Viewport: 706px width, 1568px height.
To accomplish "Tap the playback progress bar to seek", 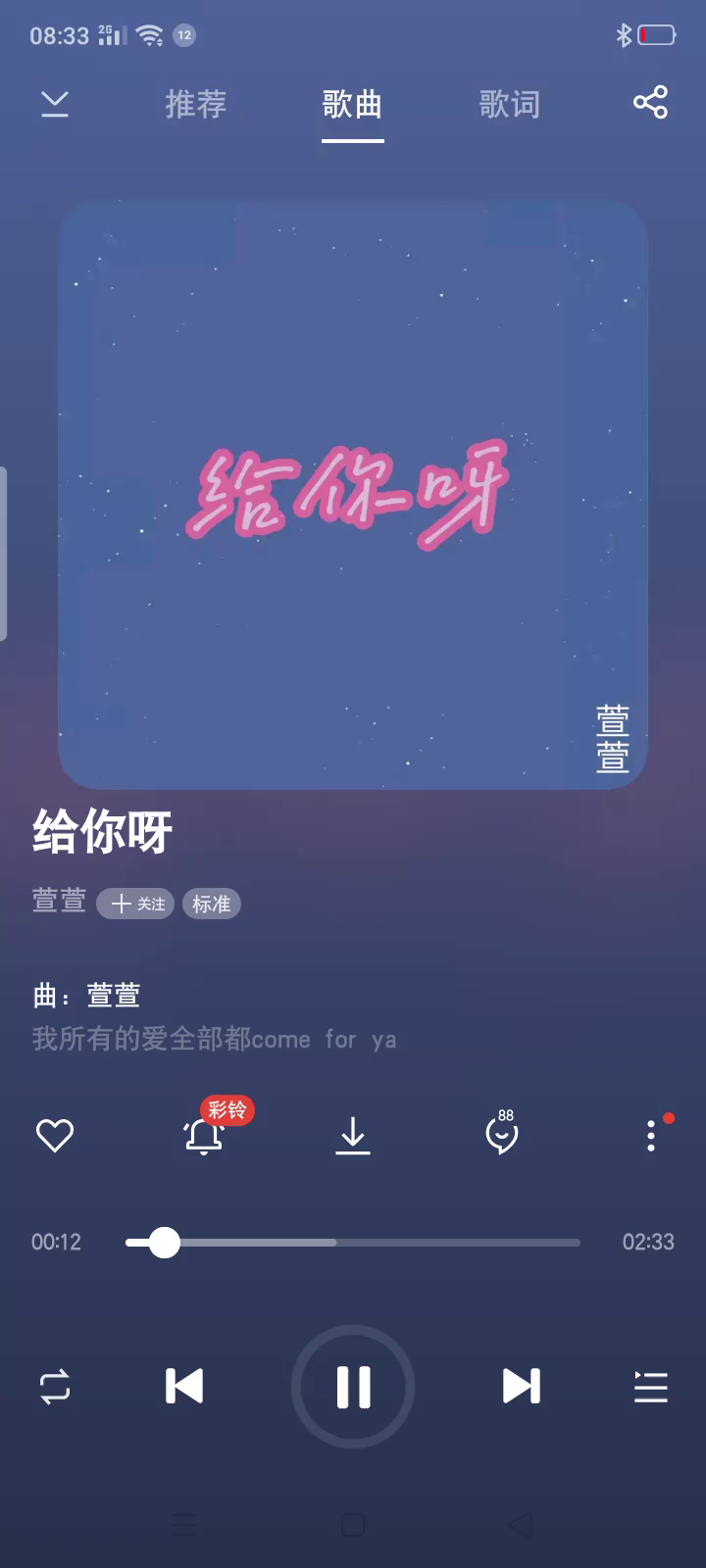I will tap(353, 1242).
